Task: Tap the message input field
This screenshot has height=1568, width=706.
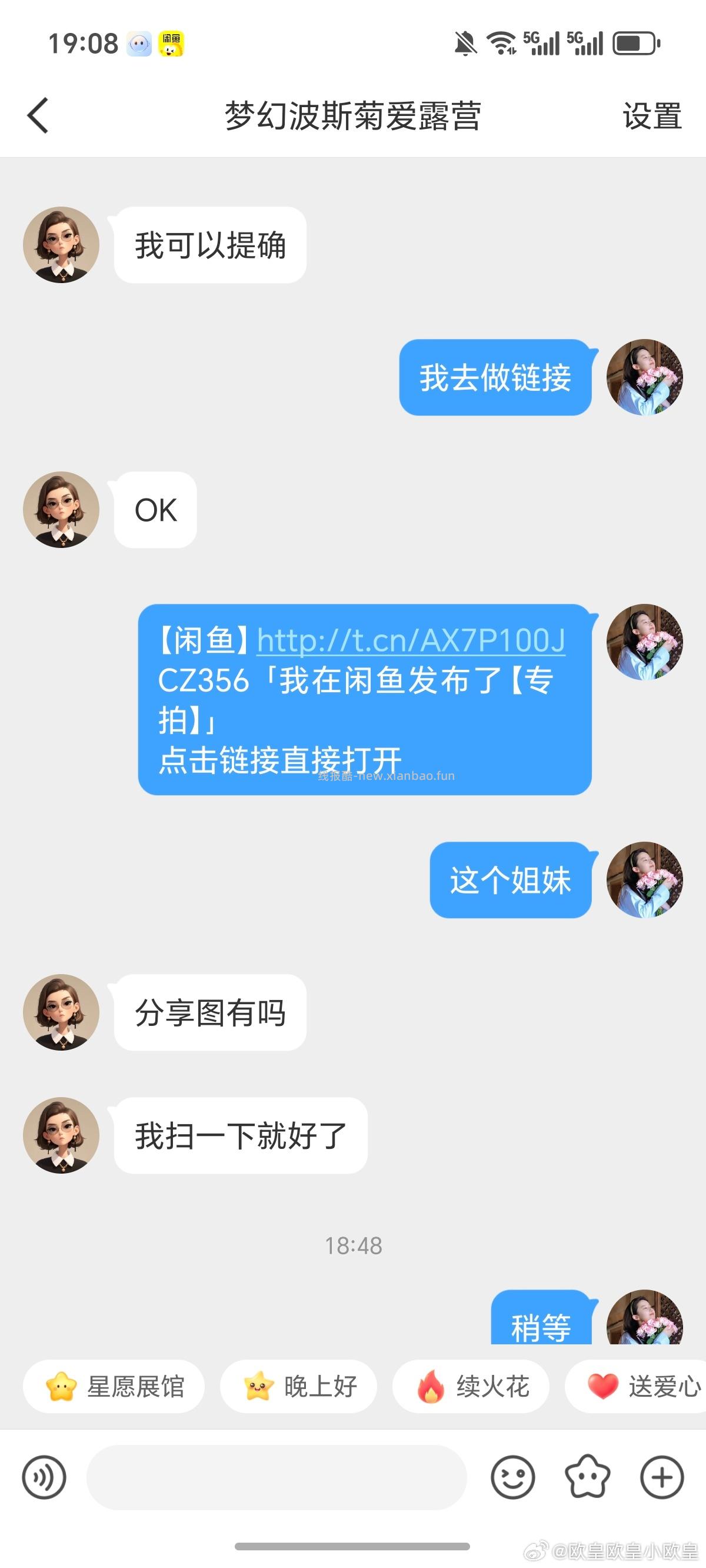Action: 280,1479
